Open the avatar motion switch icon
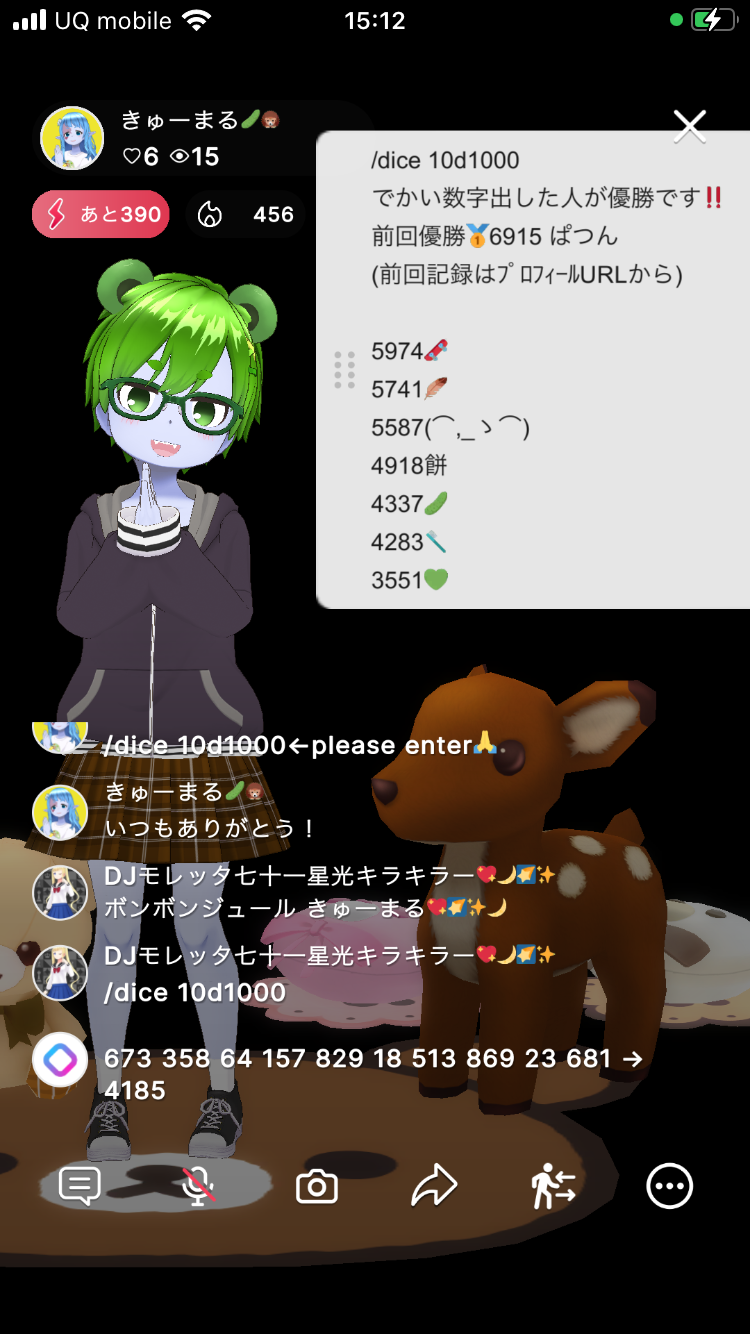This screenshot has width=750, height=1334. (x=552, y=1186)
